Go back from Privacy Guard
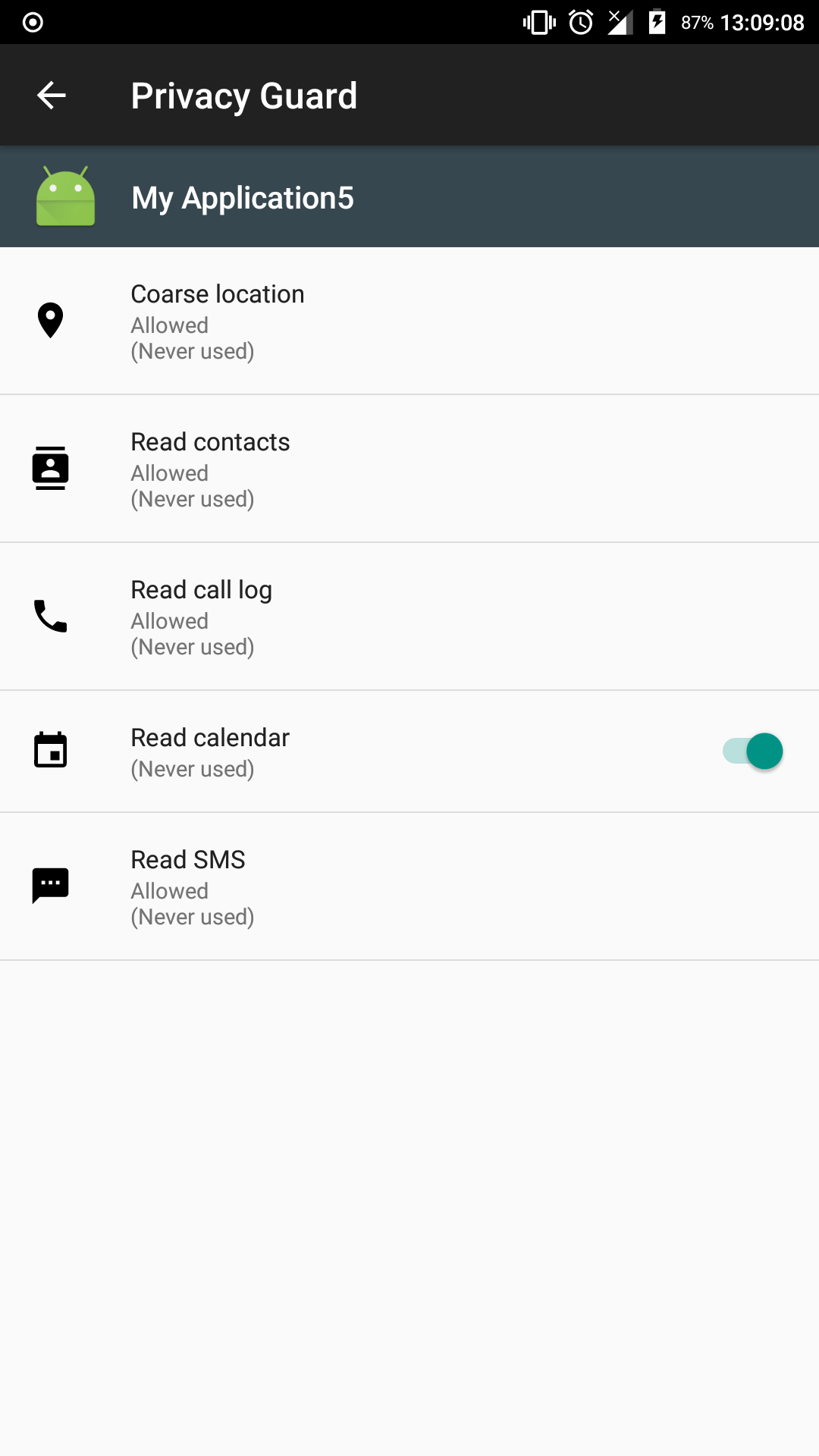 click(51, 96)
